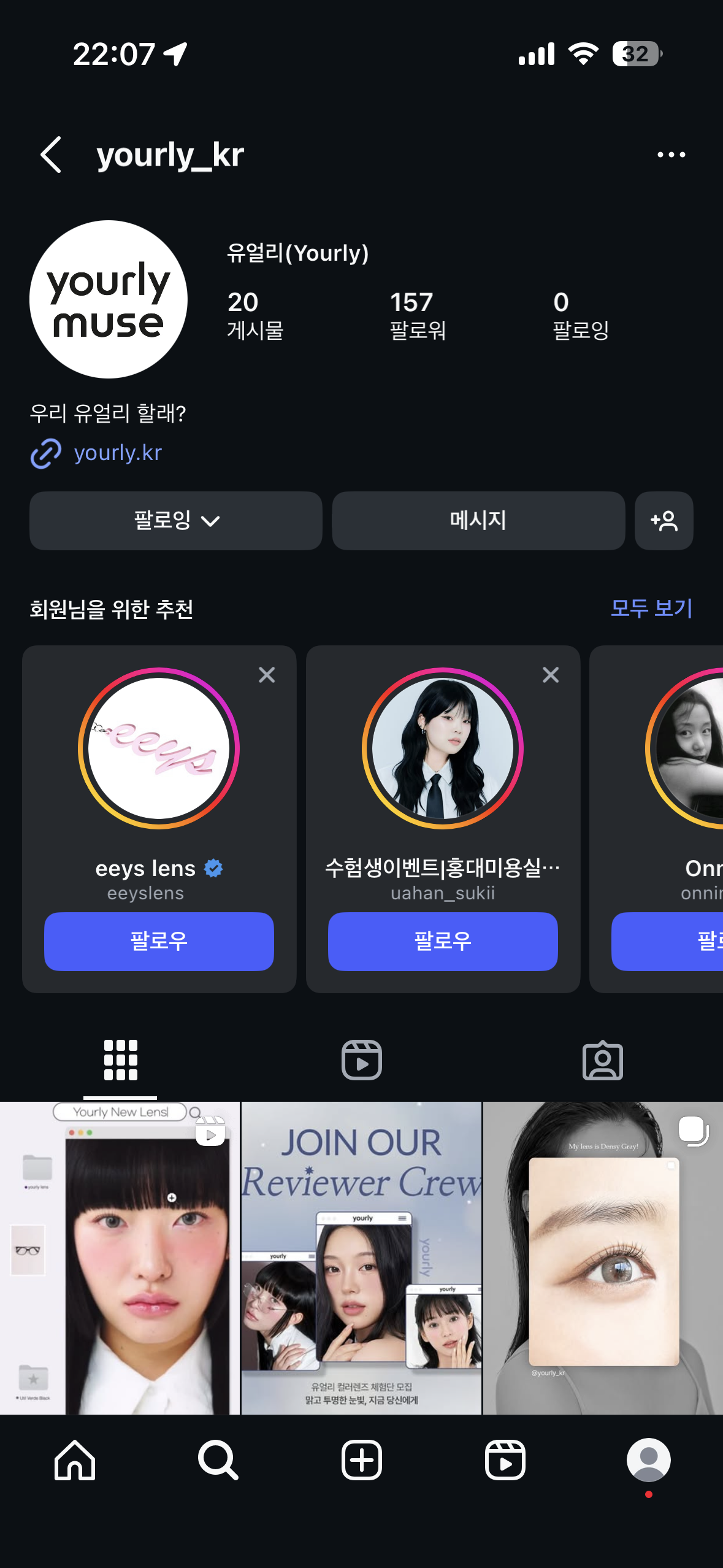Open the yourly.kr website link
Screen dimensions: 723x1568
click(117, 453)
